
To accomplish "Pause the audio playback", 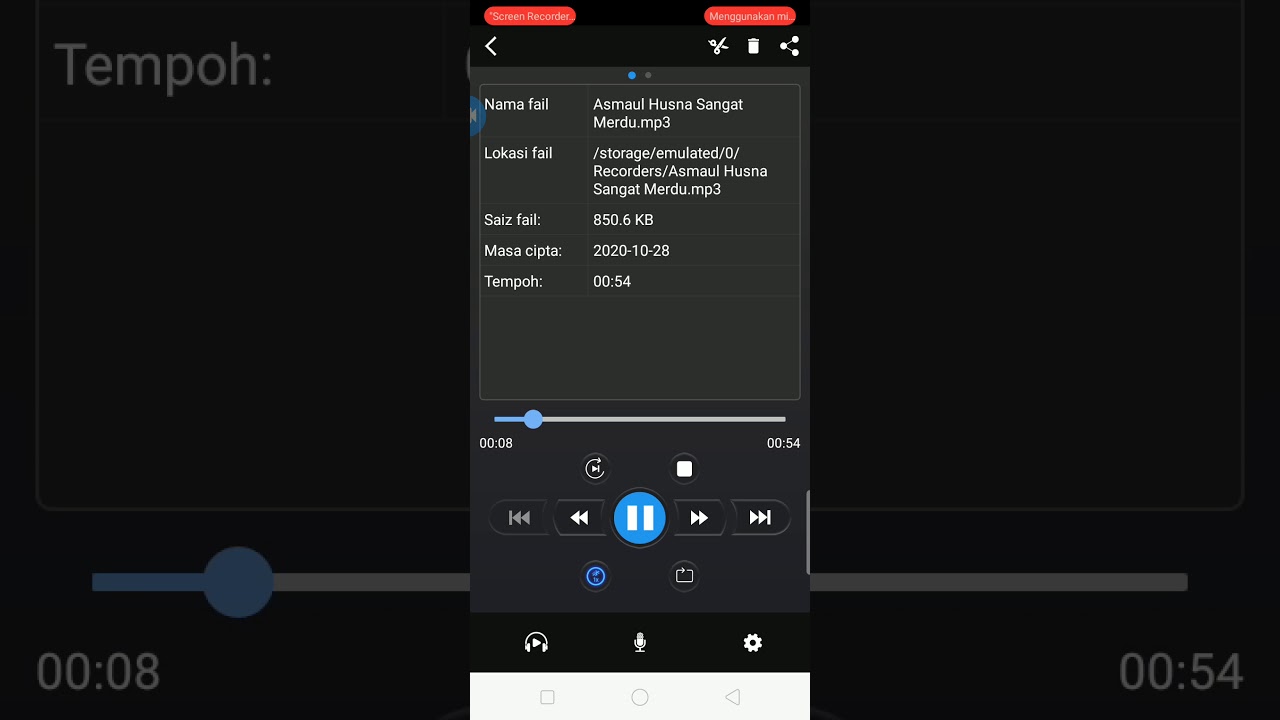I will (x=640, y=518).
